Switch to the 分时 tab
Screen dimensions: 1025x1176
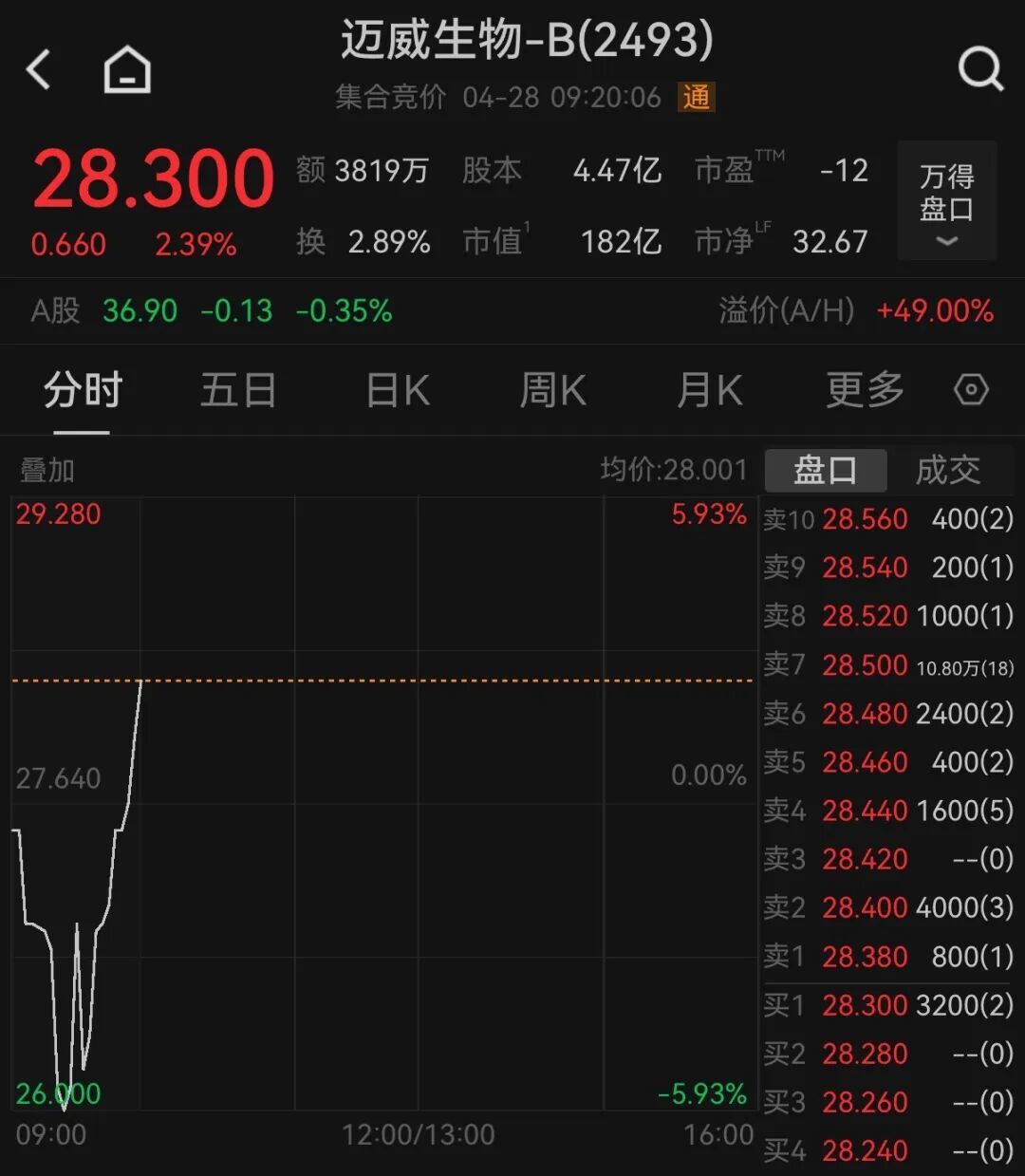coord(83,390)
